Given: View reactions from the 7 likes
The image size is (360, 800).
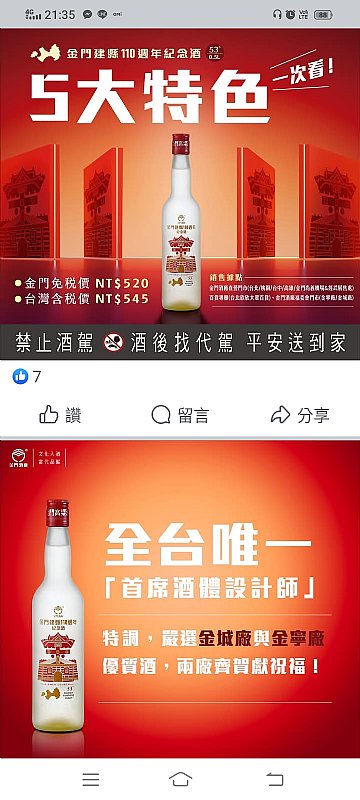Looking at the screenshot, I should (x=27, y=377).
